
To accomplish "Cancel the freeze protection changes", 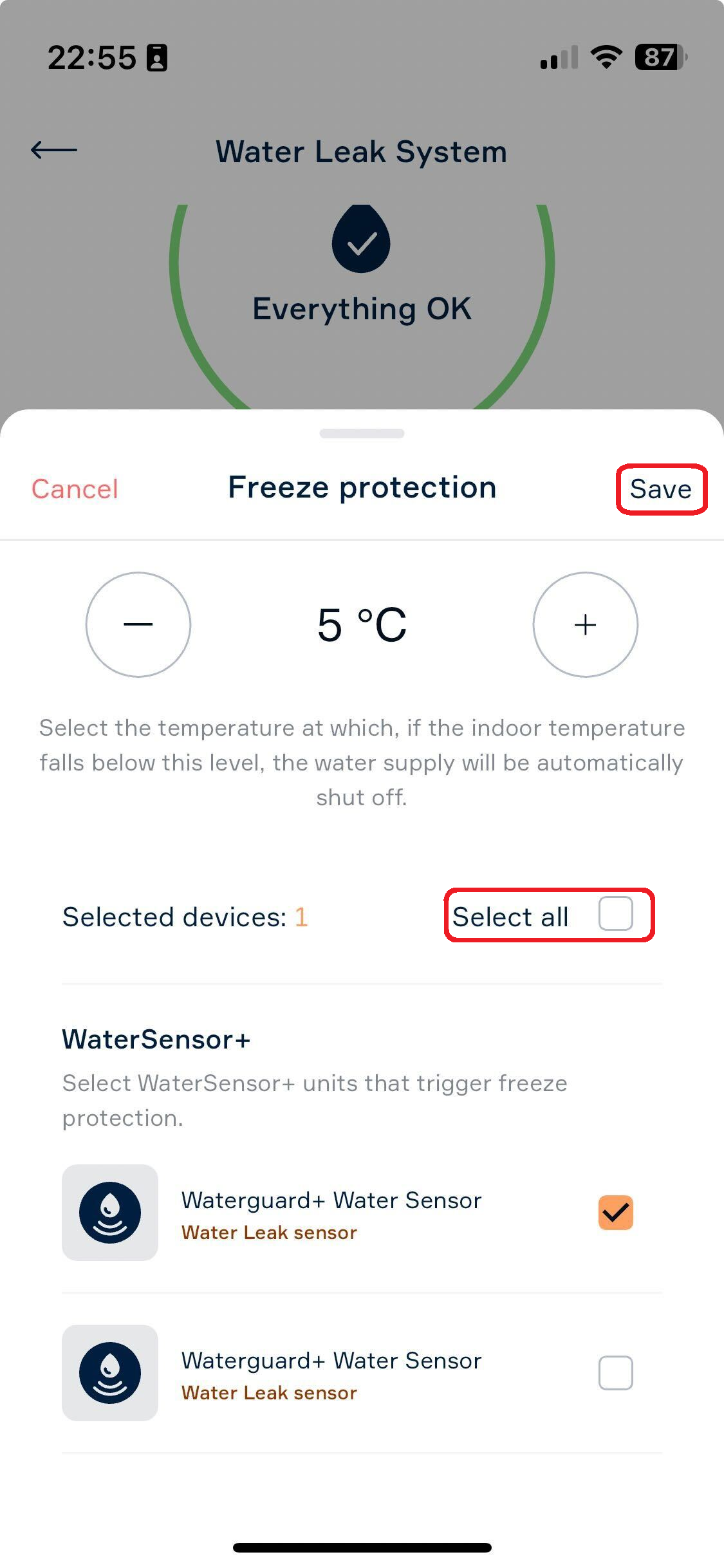I will pos(75,489).
